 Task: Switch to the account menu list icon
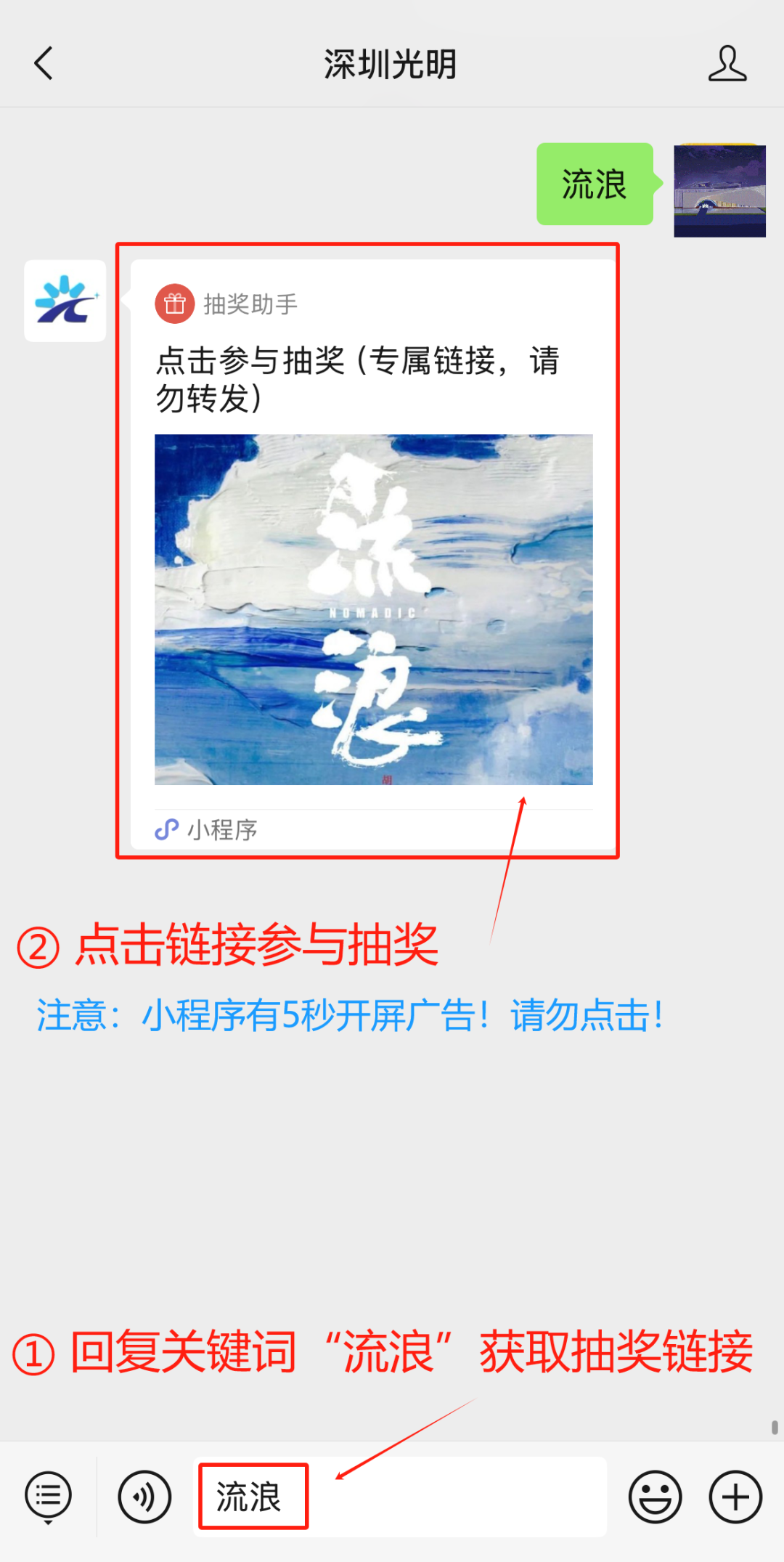48,1497
